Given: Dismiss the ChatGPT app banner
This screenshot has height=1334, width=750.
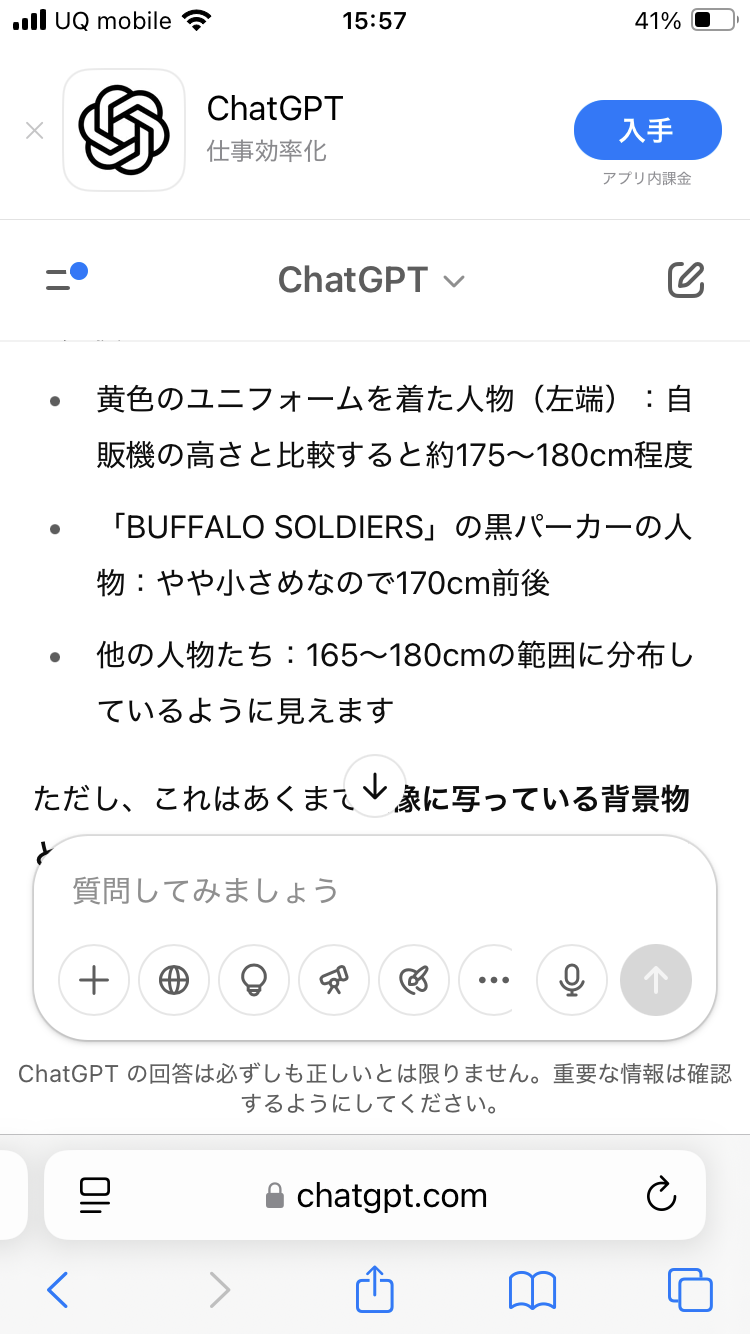Looking at the screenshot, I should point(34,131).
